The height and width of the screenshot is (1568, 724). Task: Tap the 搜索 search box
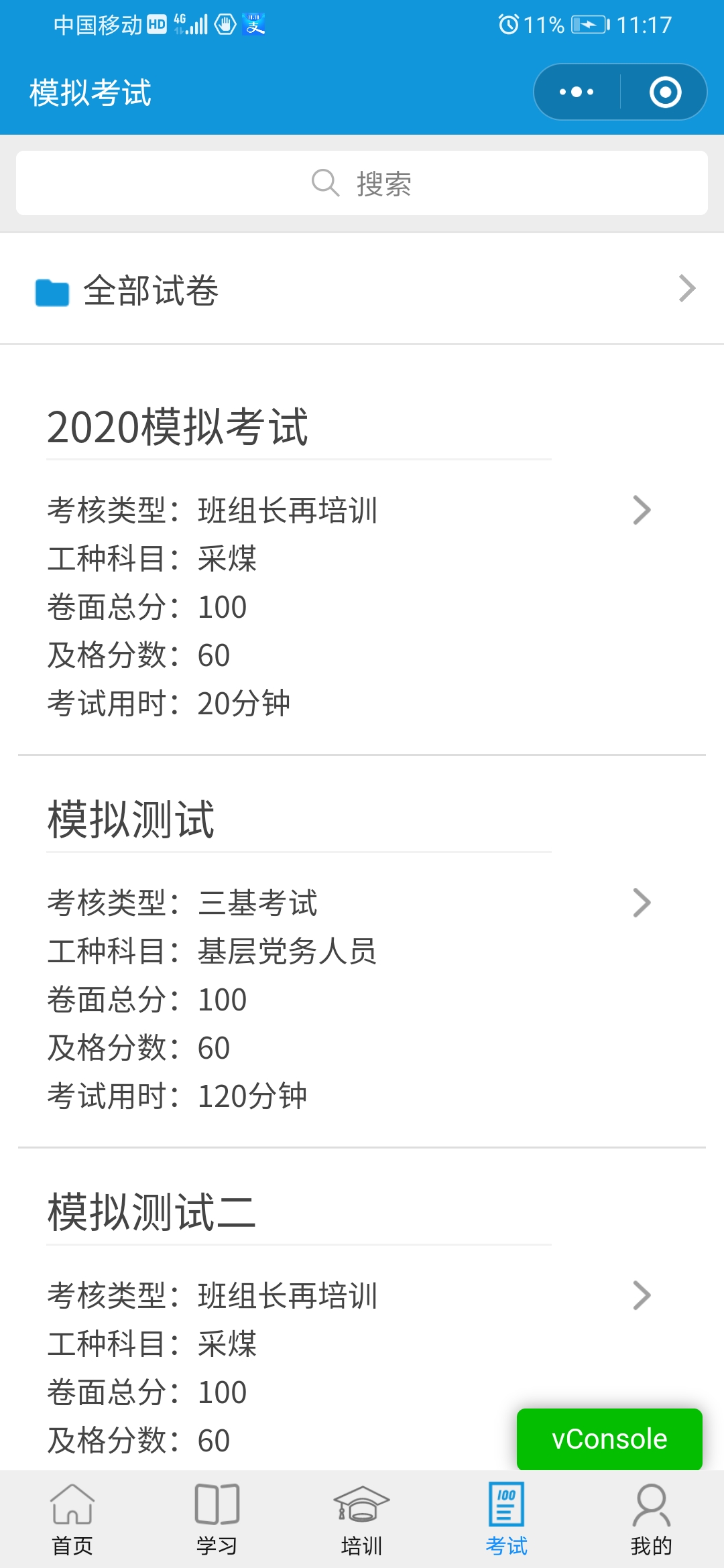click(362, 183)
